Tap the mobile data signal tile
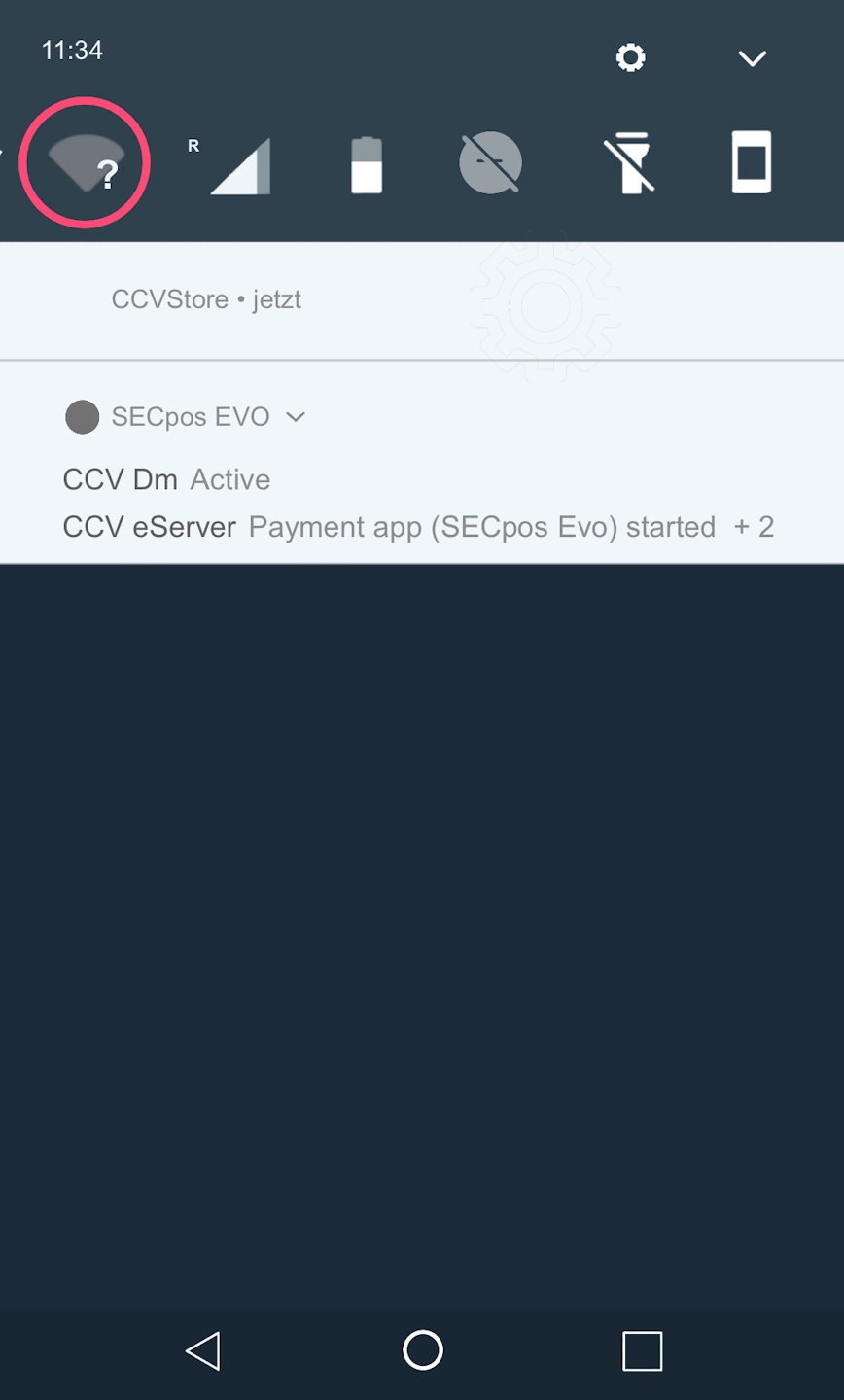844x1400 pixels. 239,165
